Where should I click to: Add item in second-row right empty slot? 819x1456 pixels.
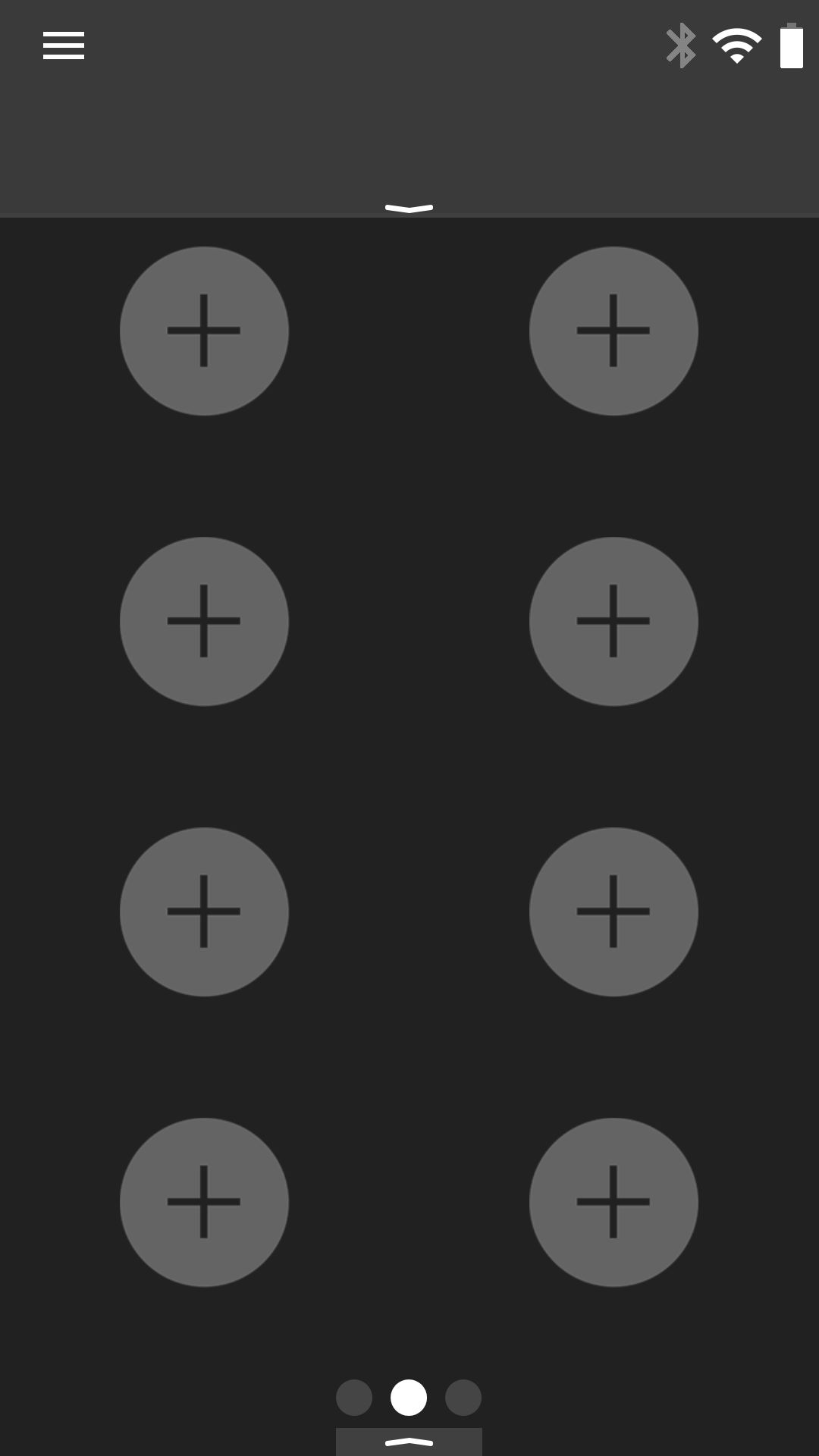613,621
